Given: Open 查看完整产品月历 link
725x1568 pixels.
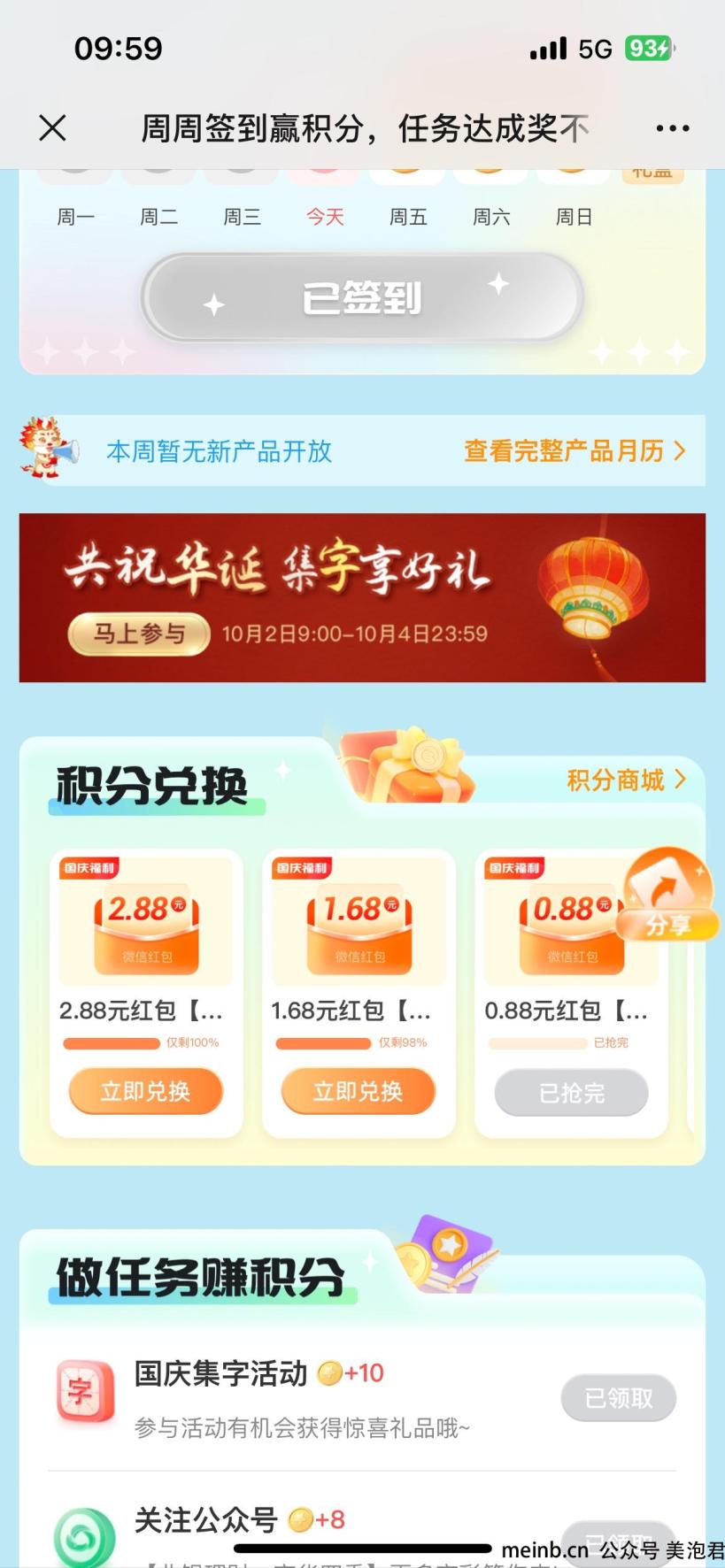Looking at the screenshot, I should point(574,451).
